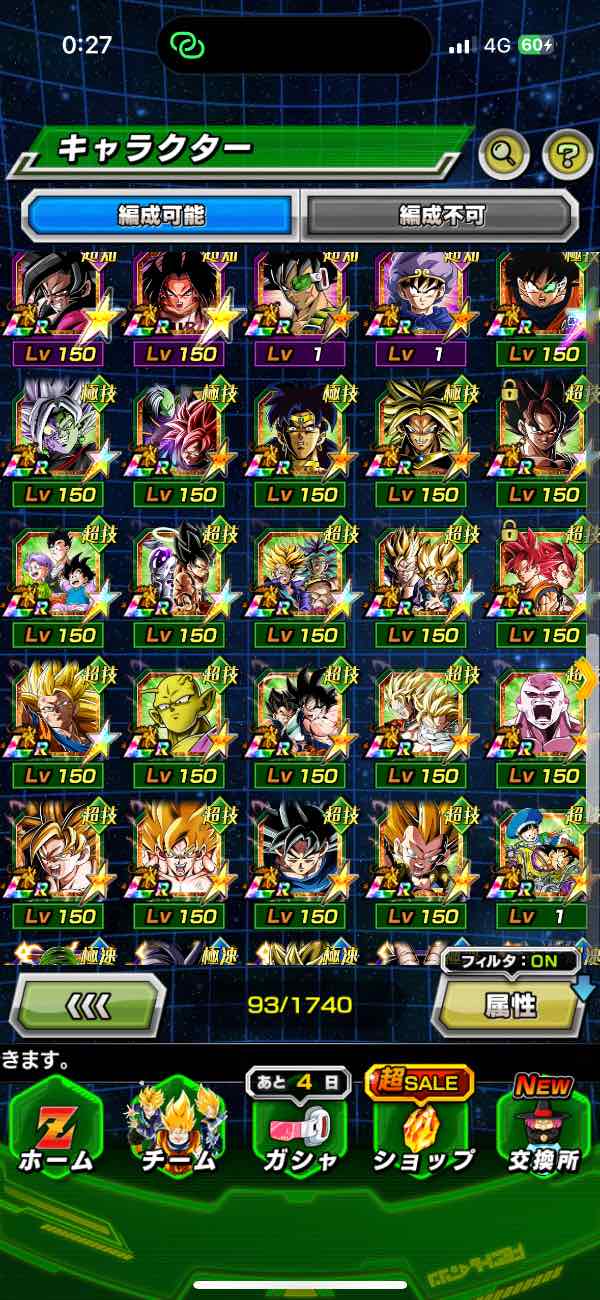This screenshot has width=600, height=1300.
Task: Tap the triple-arrow back button
Action: pos(88,1004)
